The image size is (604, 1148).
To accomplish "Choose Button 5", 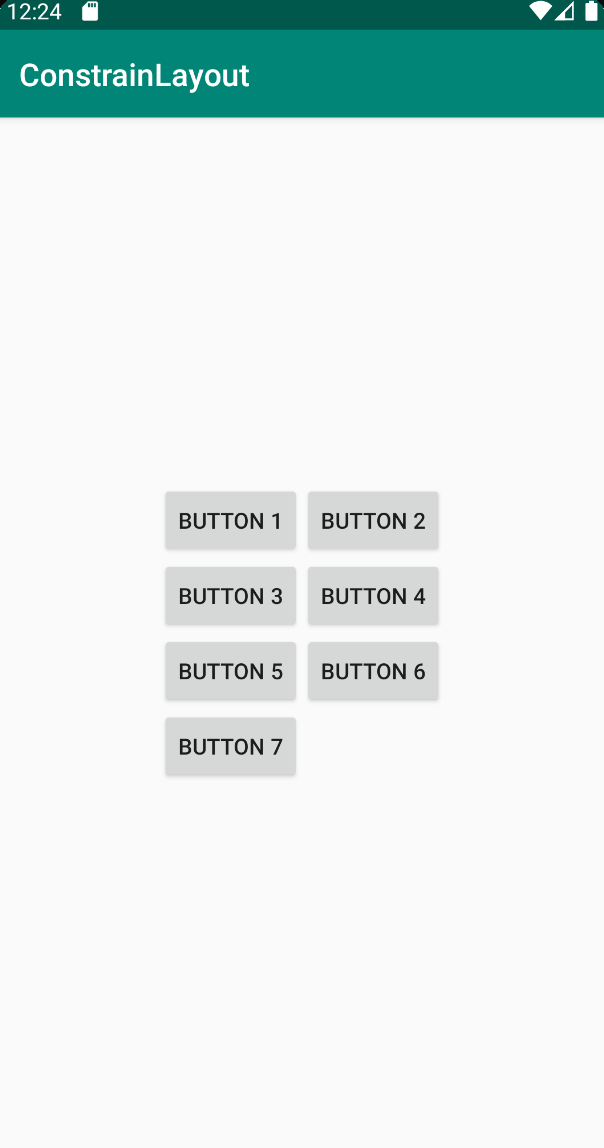I will tap(230, 671).
